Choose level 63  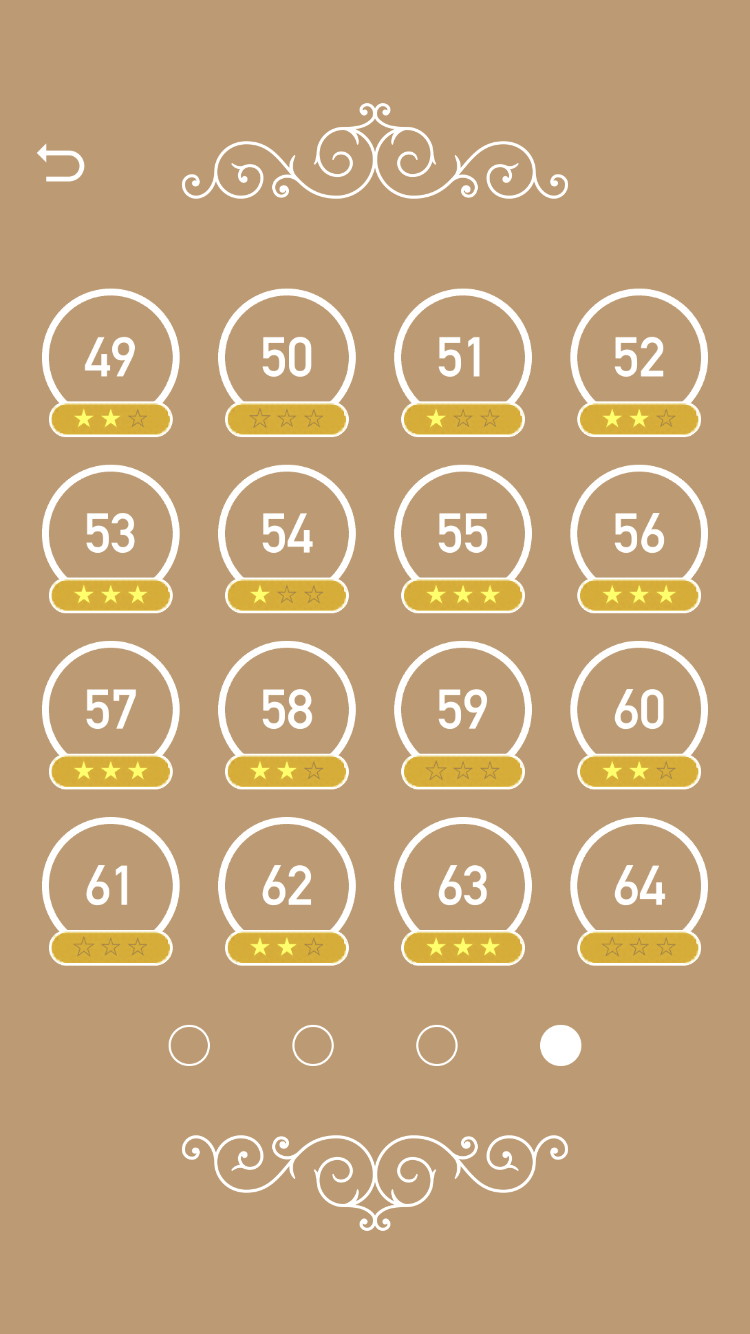[462, 886]
